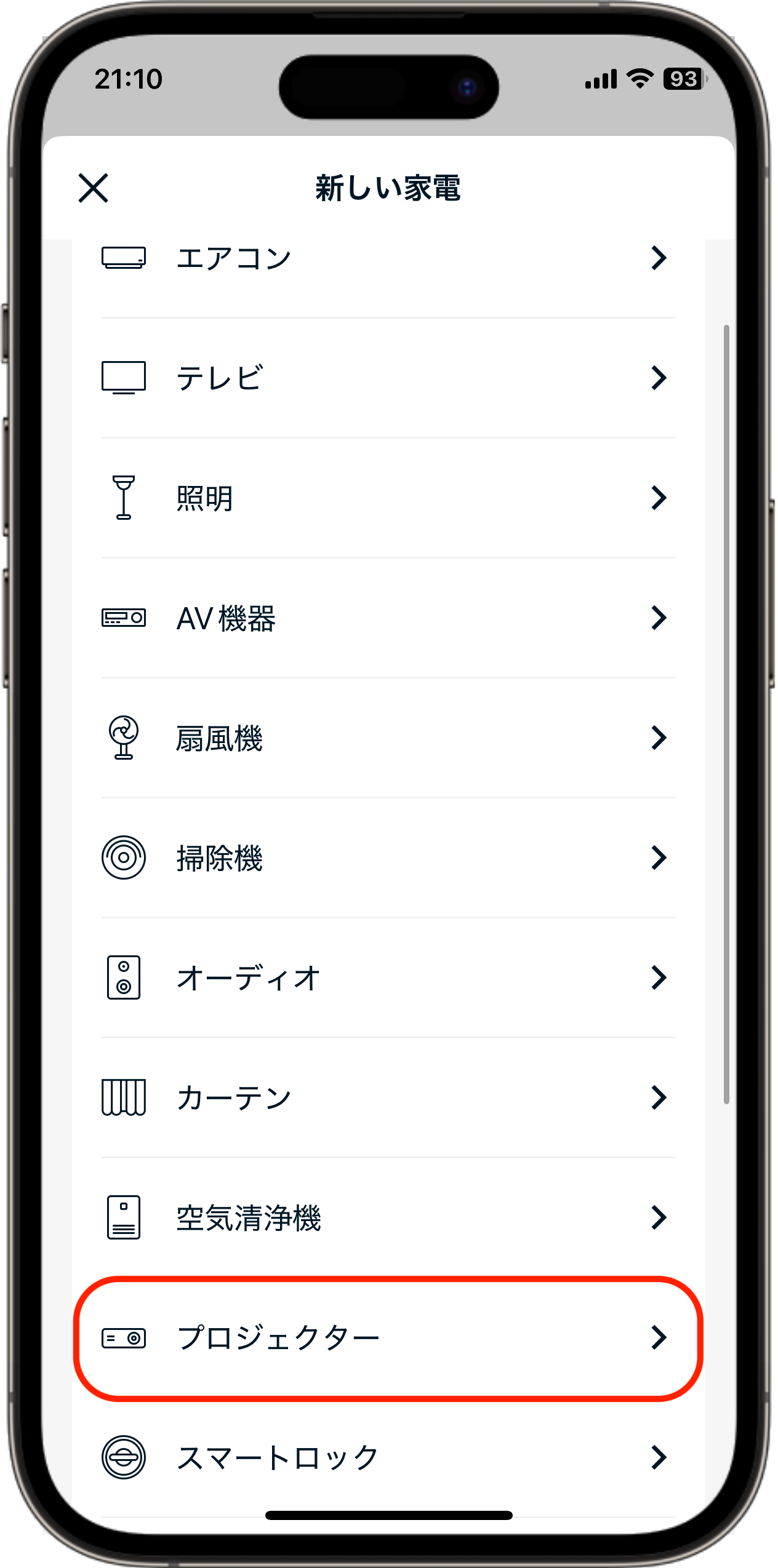This screenshot has width=778, height=1568.
Task: Close the 新しい家電 sheet
Action: pos(94,188)
